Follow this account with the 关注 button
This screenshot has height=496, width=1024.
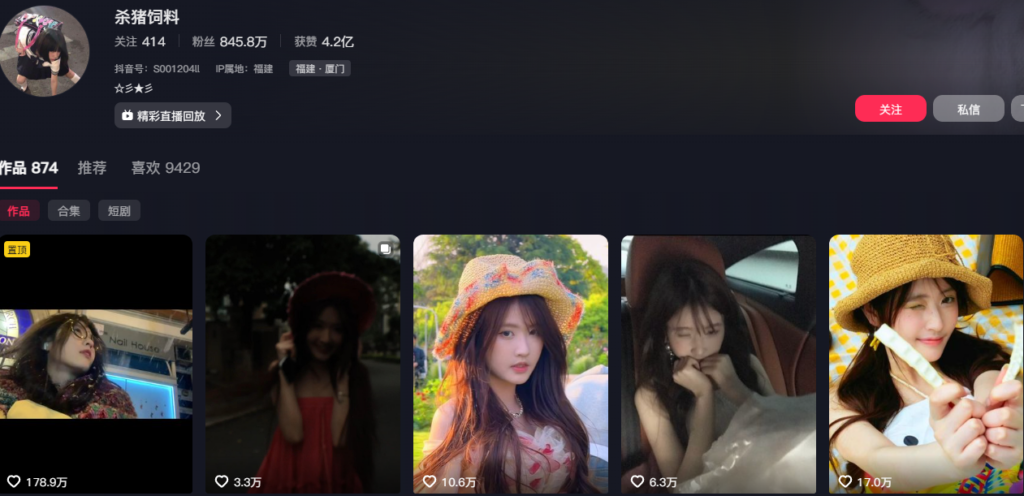click(x=890, y=109)
